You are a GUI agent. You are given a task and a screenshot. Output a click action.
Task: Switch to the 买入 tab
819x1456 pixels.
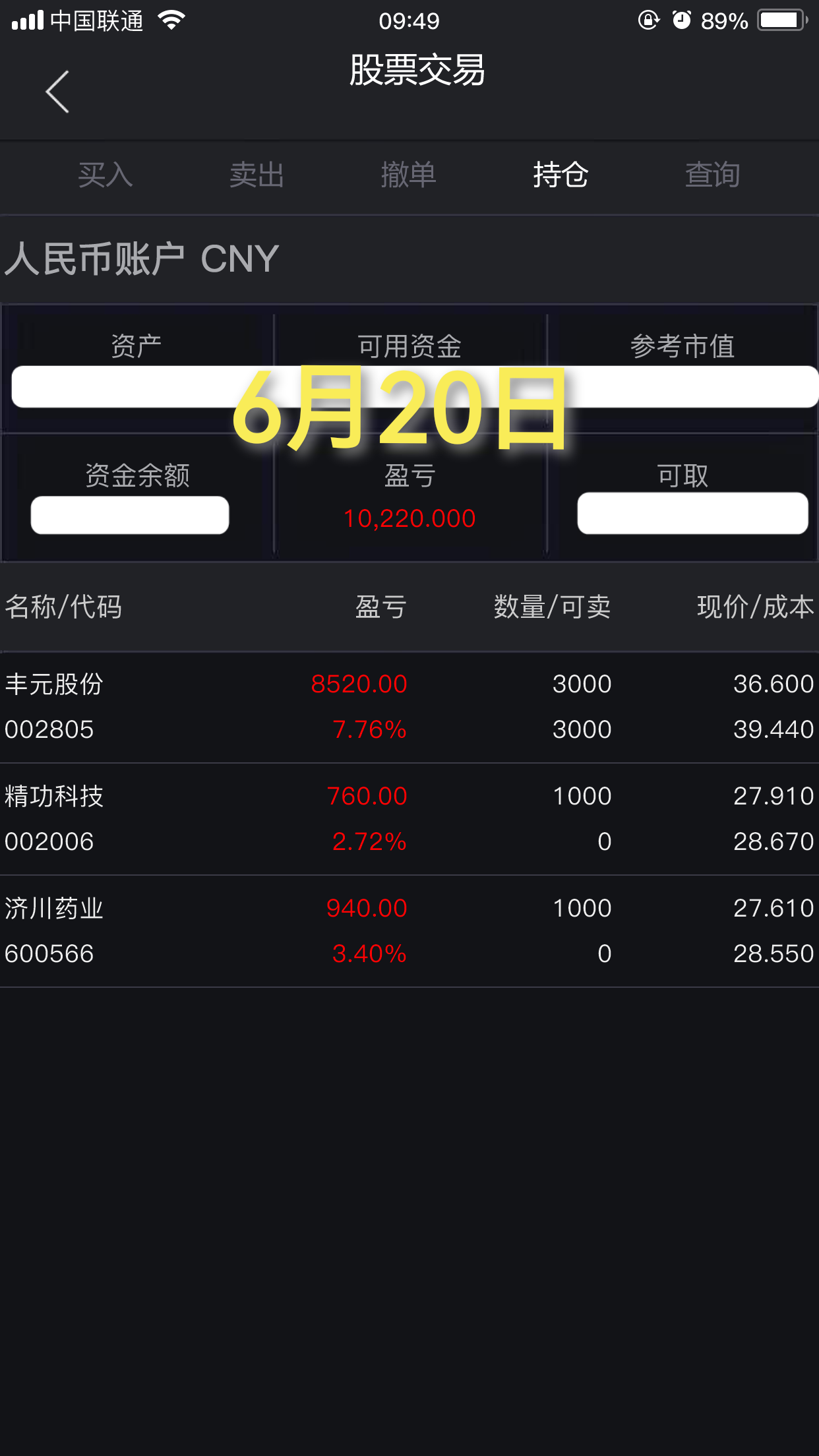click(106, 175)
